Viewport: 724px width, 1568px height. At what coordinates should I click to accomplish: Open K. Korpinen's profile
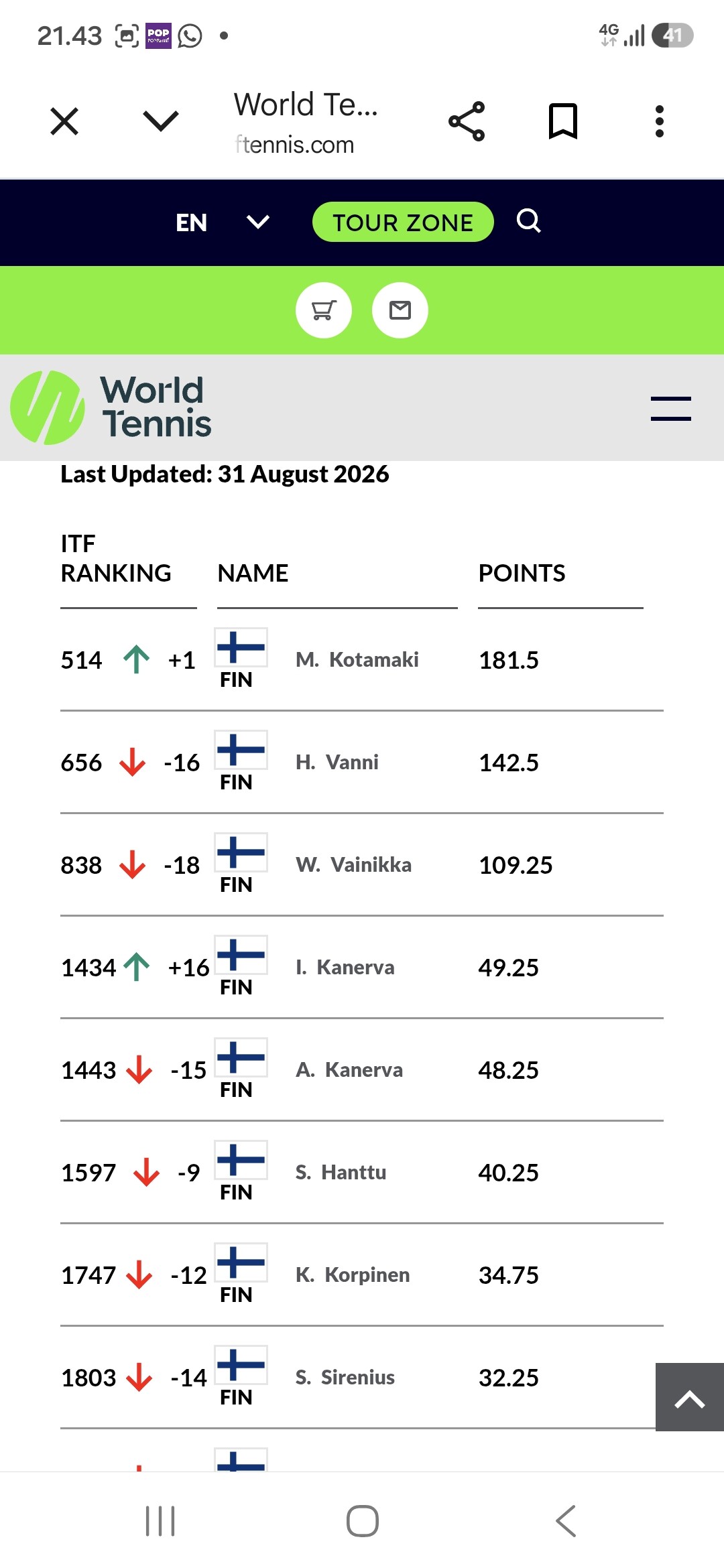[x=353, y=1275]
